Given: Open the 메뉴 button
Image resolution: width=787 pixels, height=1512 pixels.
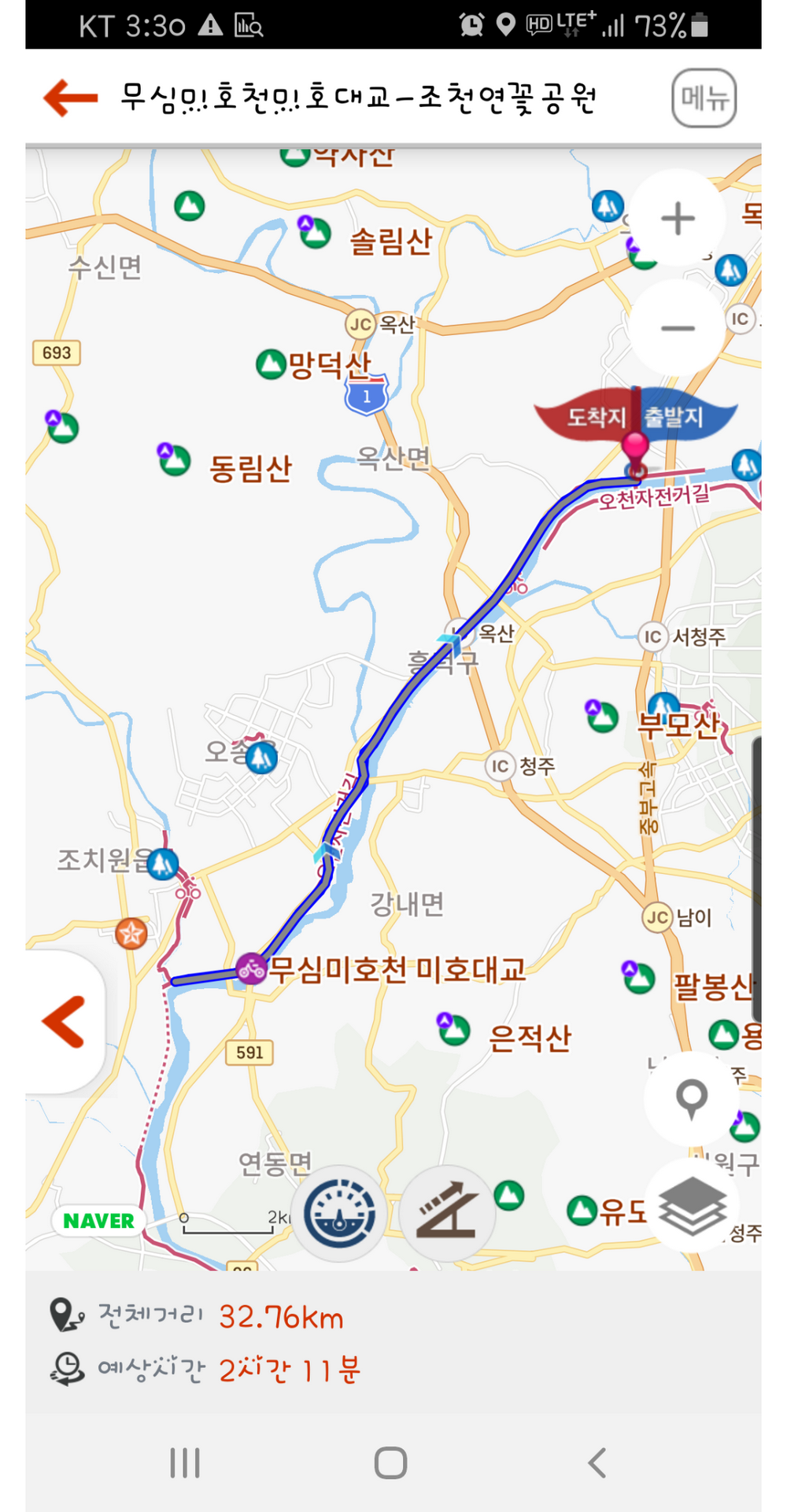Looking at the screenshot, I should click(704, 98).
